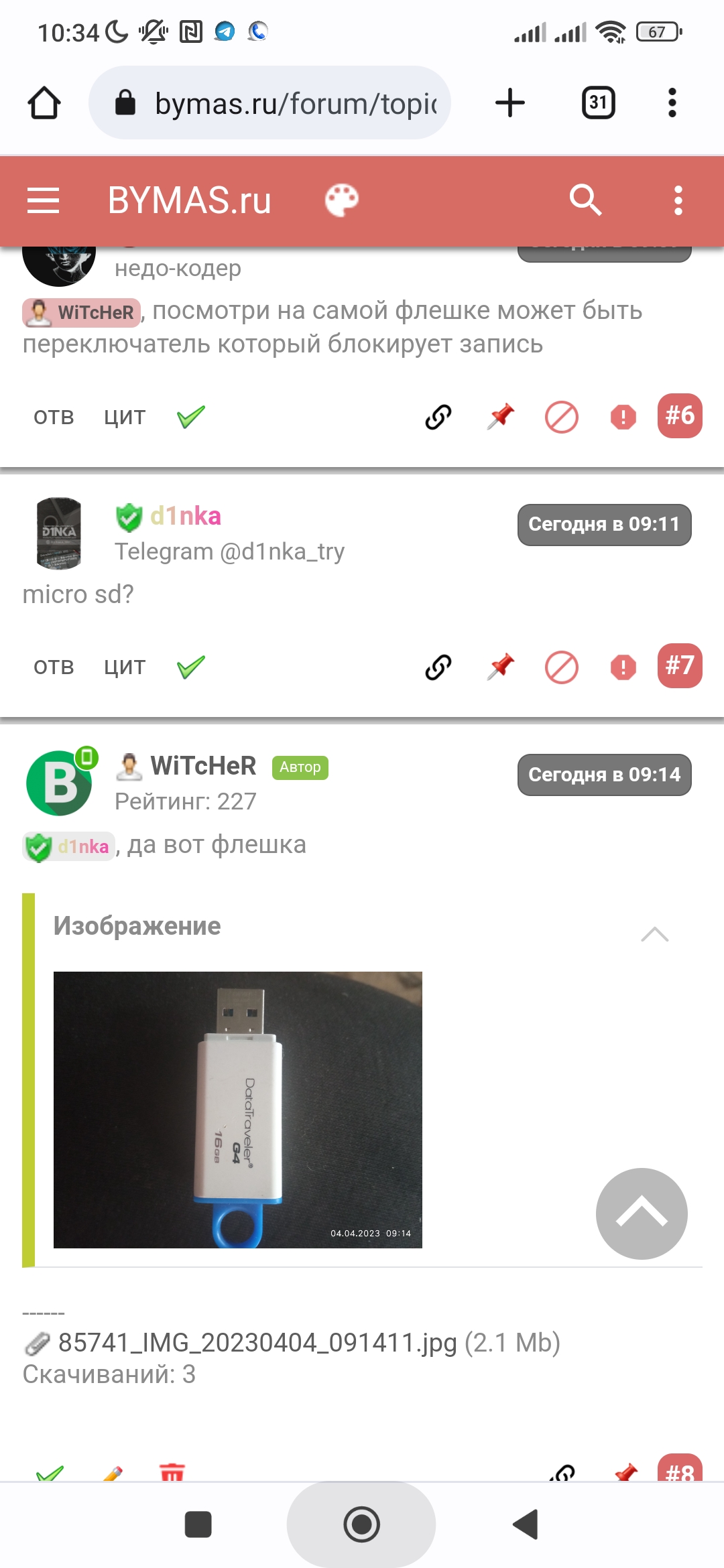This screenshot has height=1568, width=724.
Task: Report post #7 with the exclamation icon
Action: click(623, 667)
